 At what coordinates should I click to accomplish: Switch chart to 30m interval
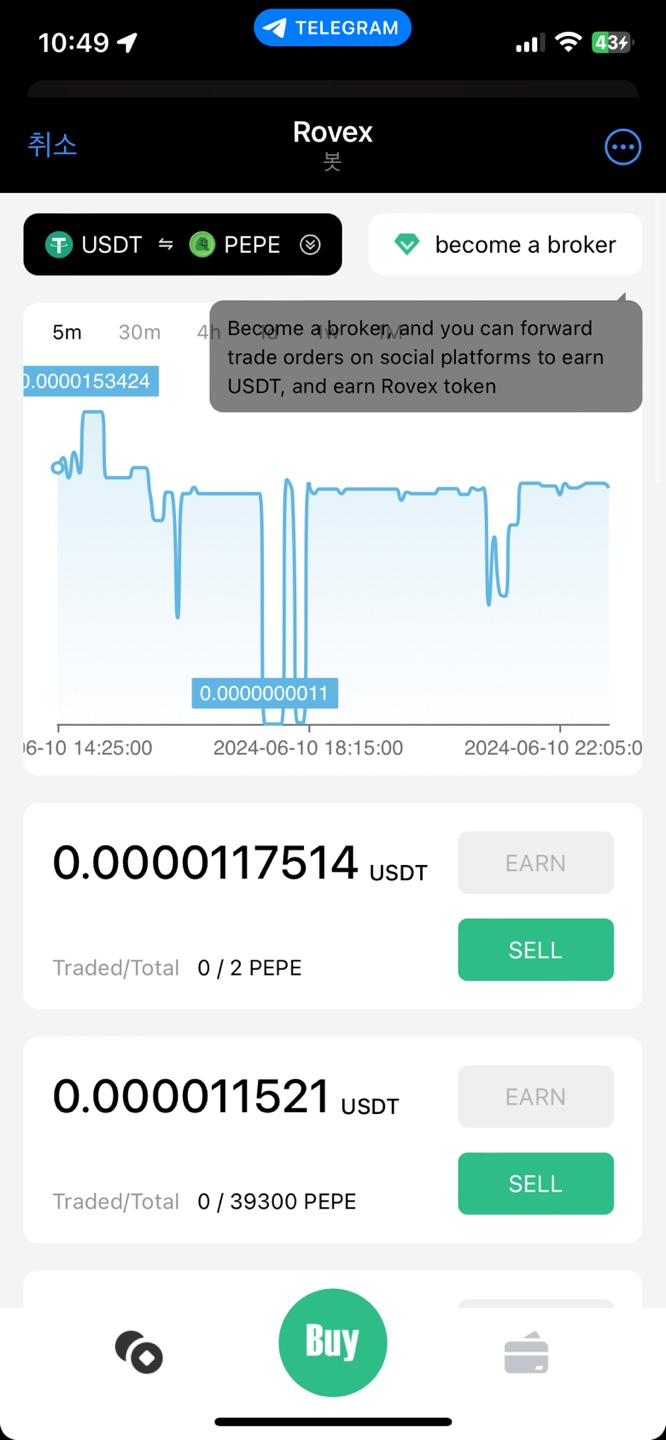139,332
